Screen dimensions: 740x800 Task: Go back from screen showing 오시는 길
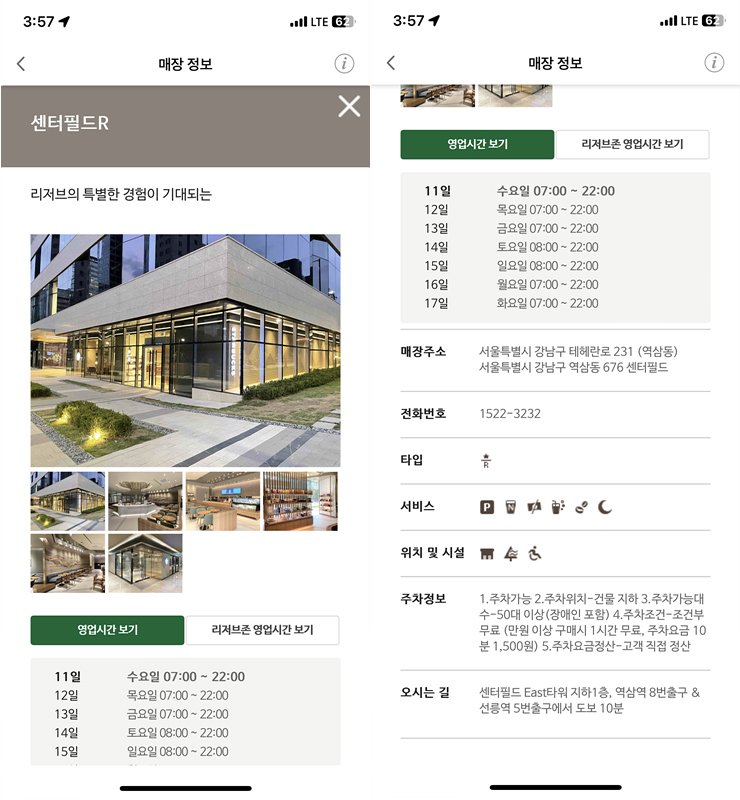pyautogui.click(x=391, y=63)
